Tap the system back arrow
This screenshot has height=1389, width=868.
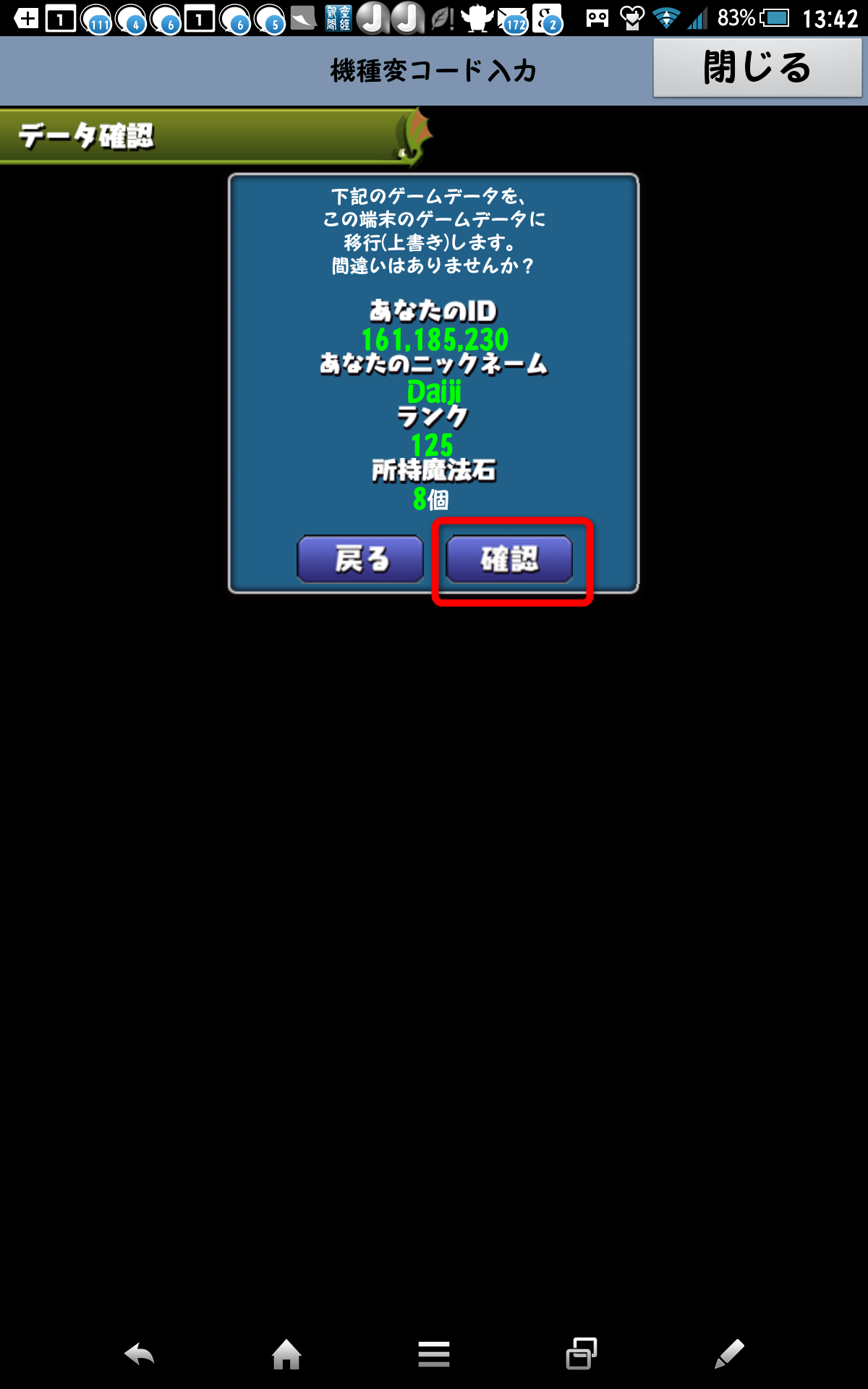[x=140, y=1354]
